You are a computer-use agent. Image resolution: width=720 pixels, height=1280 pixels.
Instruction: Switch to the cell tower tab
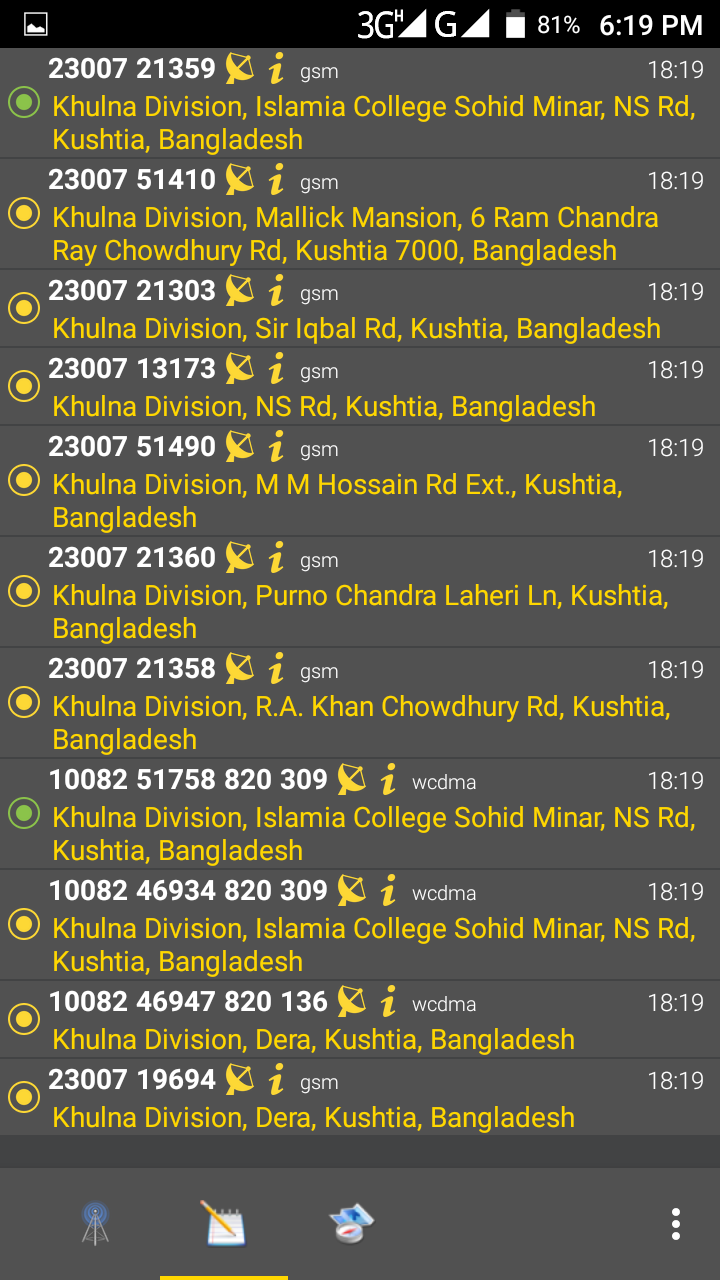pyautogui.click(x=95, y=1223)
